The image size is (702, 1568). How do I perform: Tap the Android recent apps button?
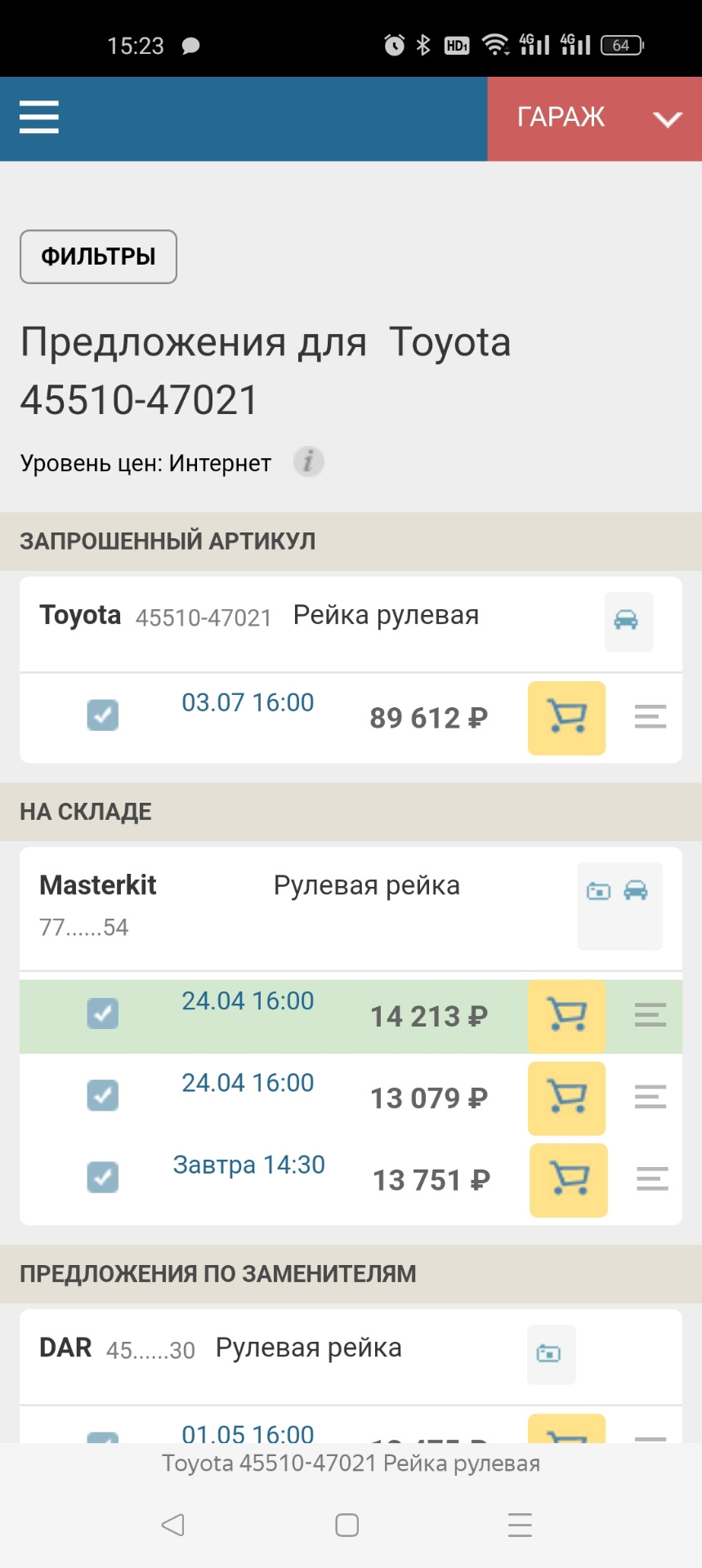coord(520,1524)
